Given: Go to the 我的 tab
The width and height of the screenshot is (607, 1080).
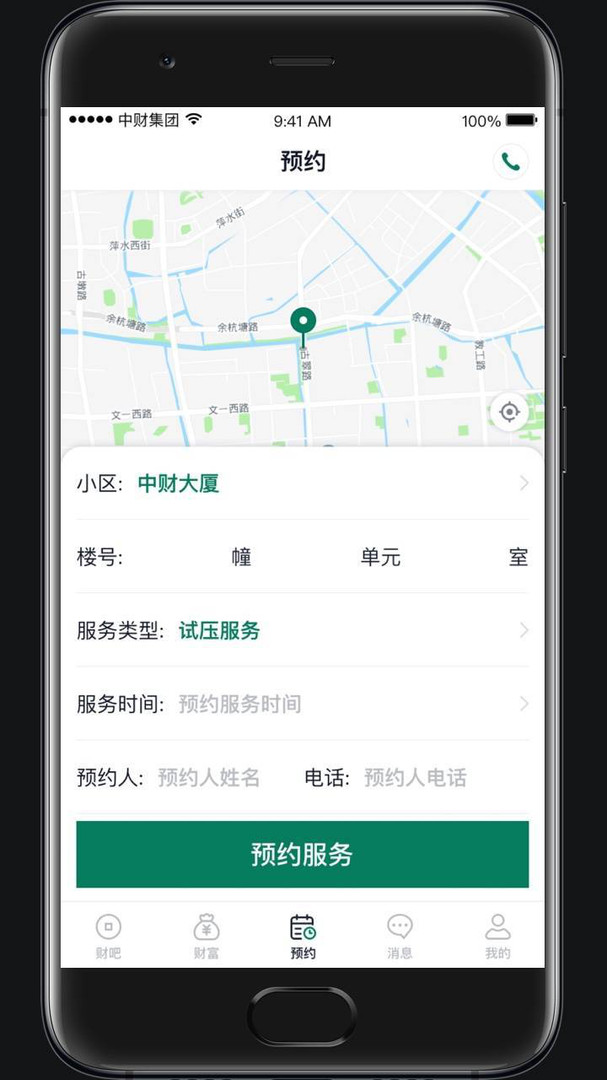Looking at the screenshot, I should tap(497, 936).
